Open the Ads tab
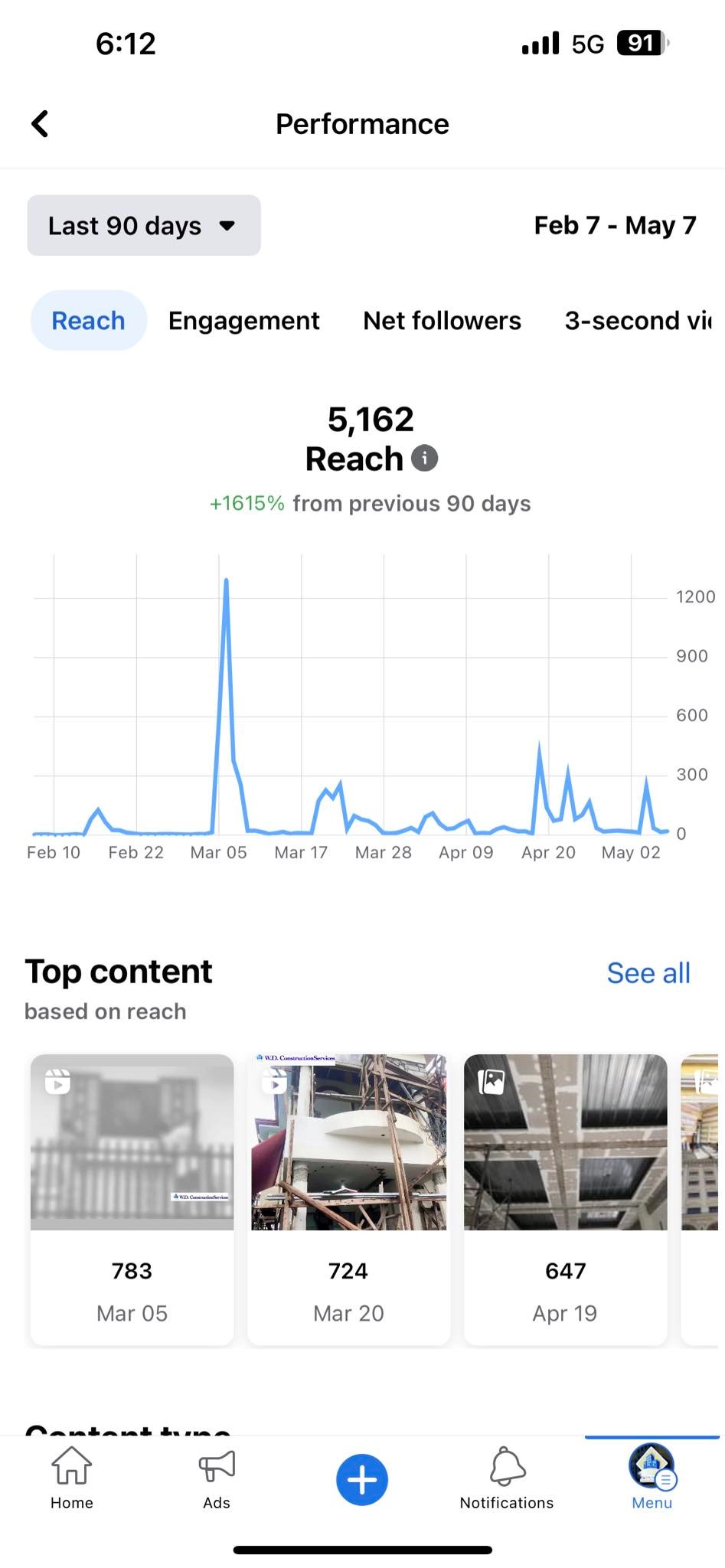725x1568 pixels. point(217,1478)
